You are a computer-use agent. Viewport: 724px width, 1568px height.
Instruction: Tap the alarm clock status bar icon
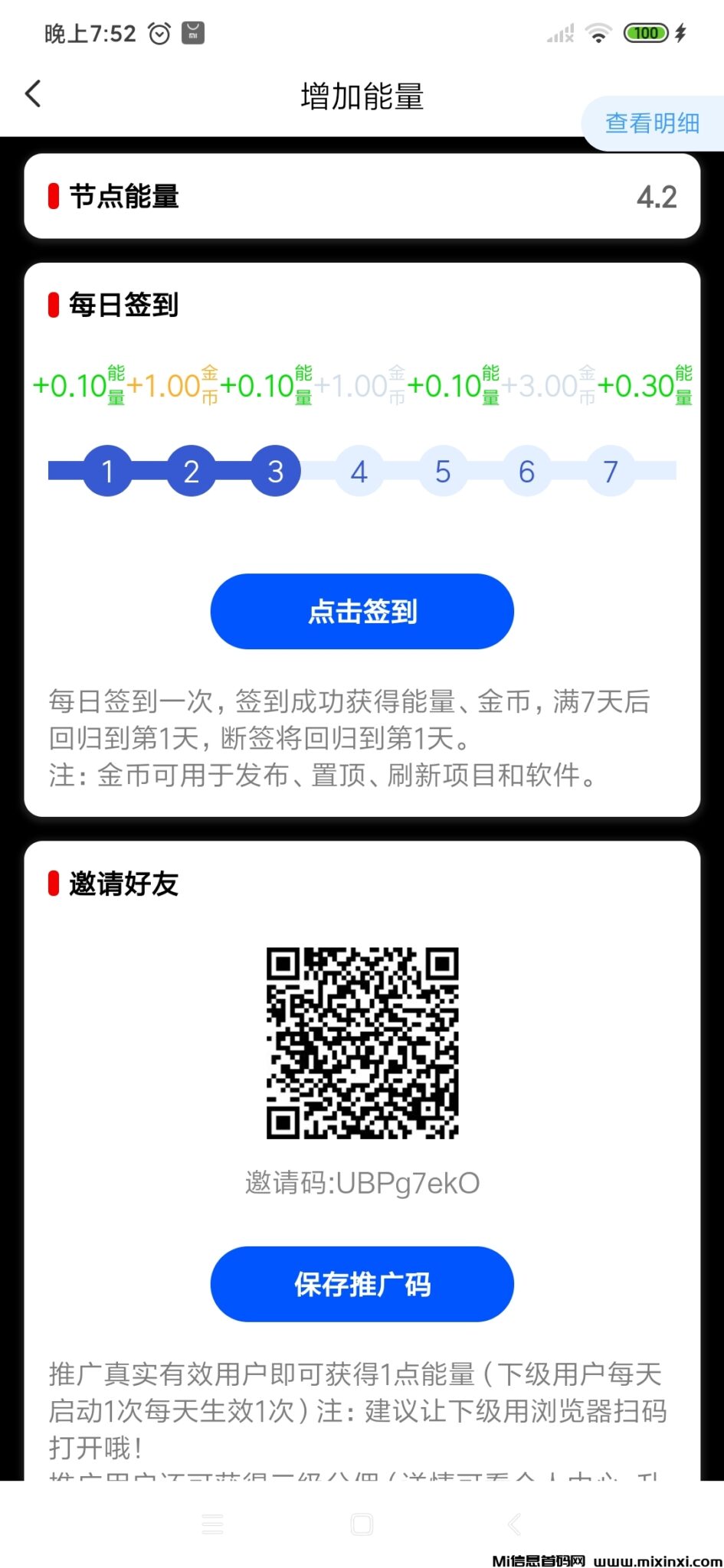click(159, 34)
